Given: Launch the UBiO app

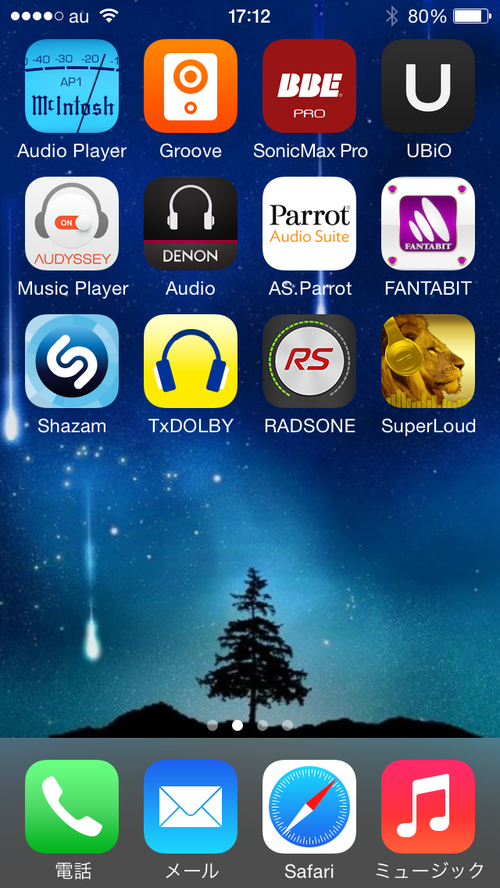Looking at the screenshot, I should pos(428,86).
